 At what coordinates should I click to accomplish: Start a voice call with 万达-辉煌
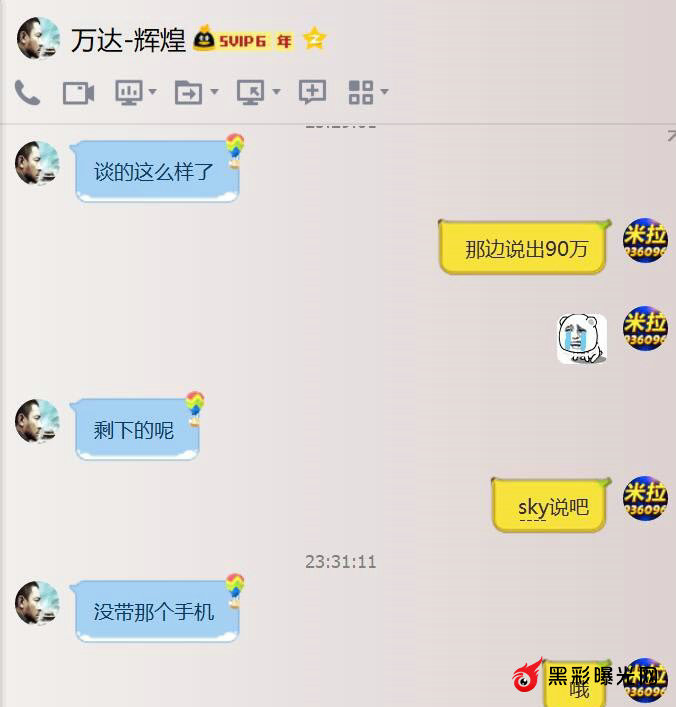click(27, 93)
